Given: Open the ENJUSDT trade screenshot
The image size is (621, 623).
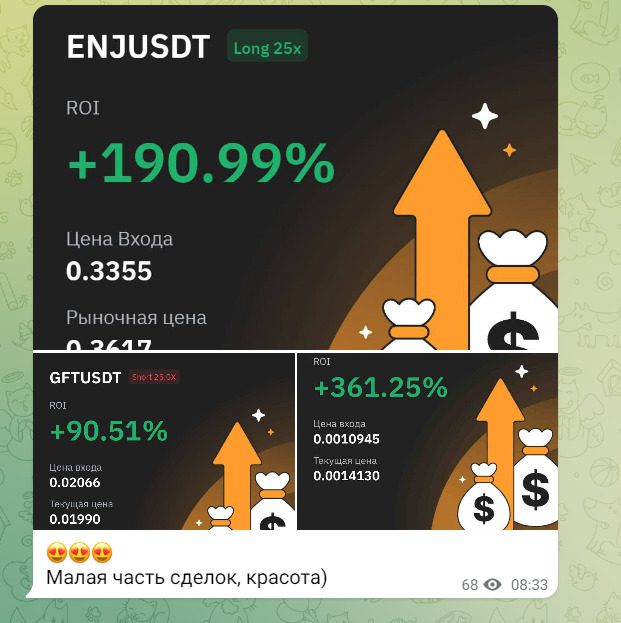Looking at the screenshot, I should pyautogui.click(x=295, y=178).
